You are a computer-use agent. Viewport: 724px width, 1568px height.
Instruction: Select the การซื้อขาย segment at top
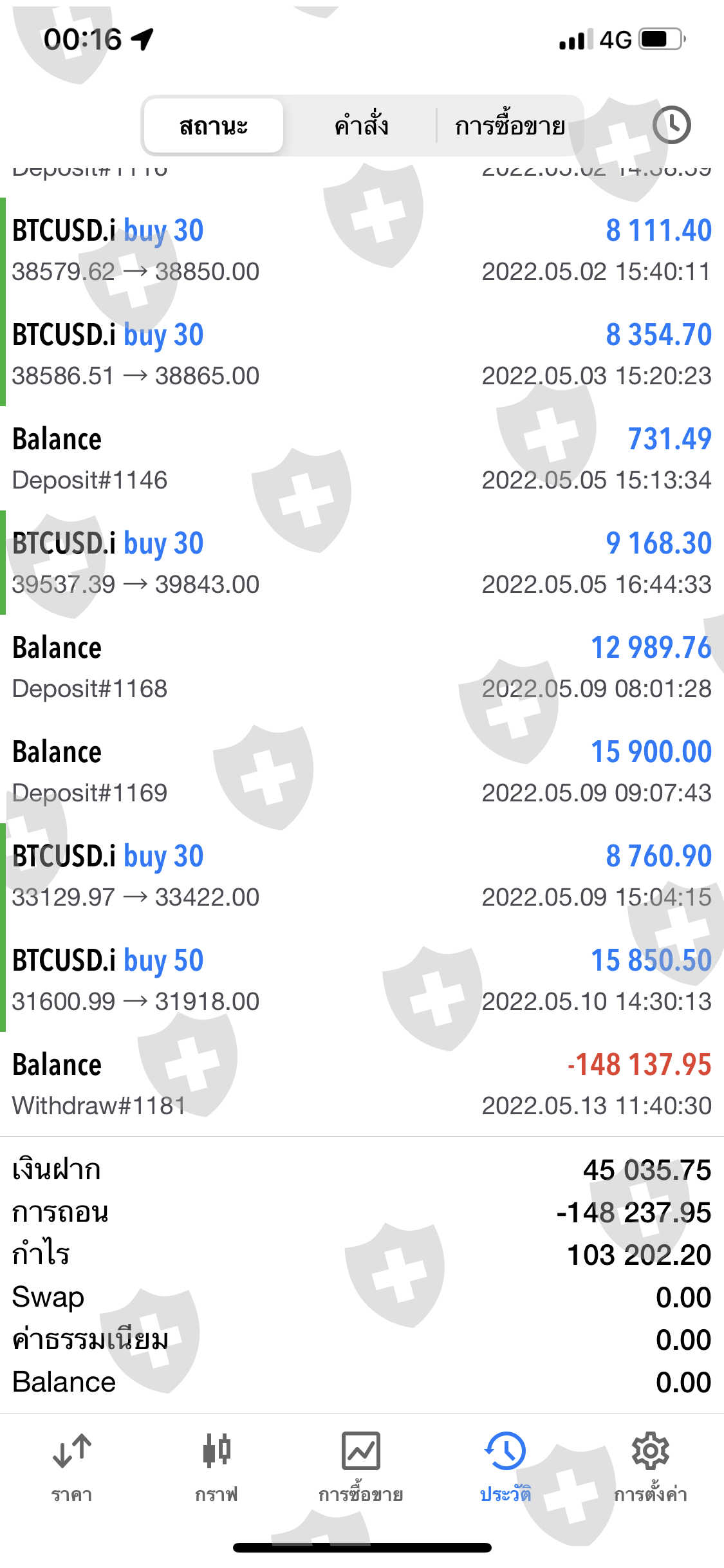click(x=510, y=126)
